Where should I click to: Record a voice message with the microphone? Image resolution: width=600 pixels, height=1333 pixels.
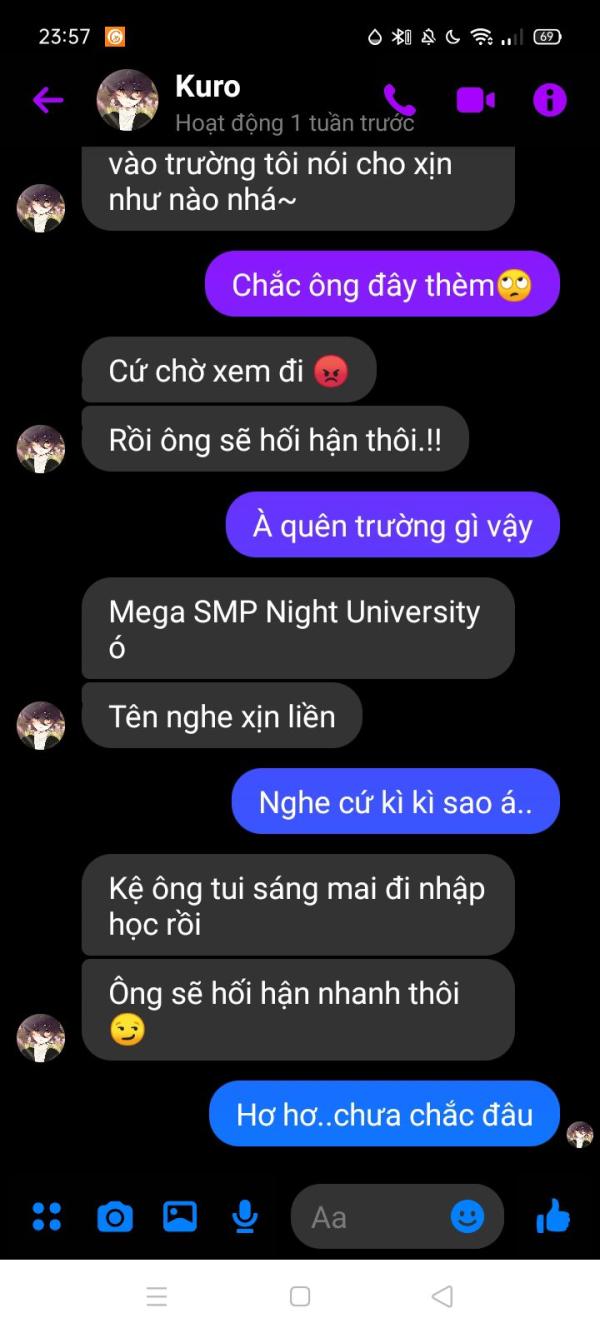point(244,1216)
